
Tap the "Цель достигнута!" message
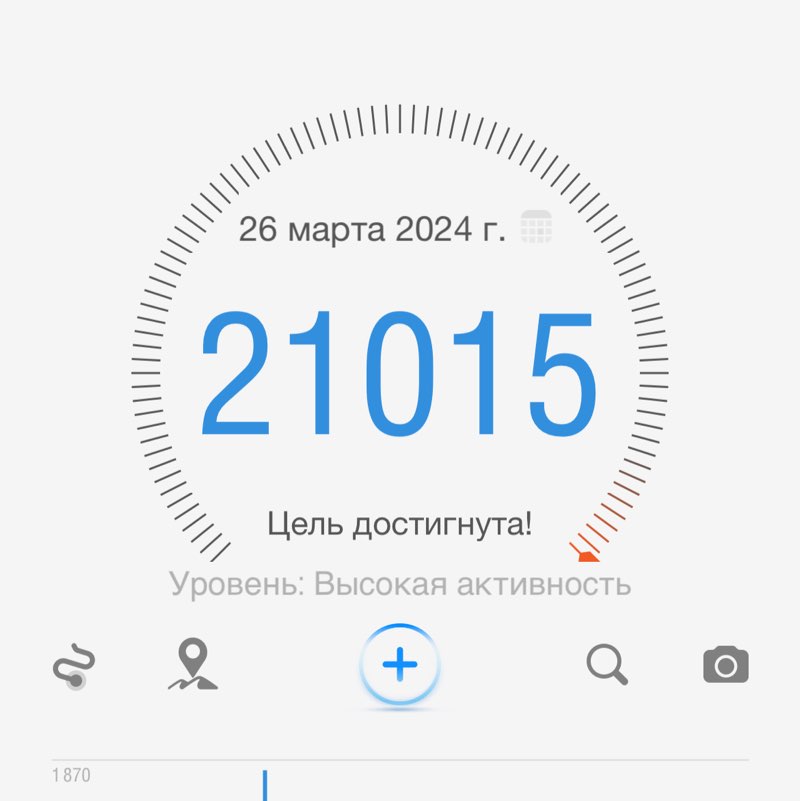401,521
